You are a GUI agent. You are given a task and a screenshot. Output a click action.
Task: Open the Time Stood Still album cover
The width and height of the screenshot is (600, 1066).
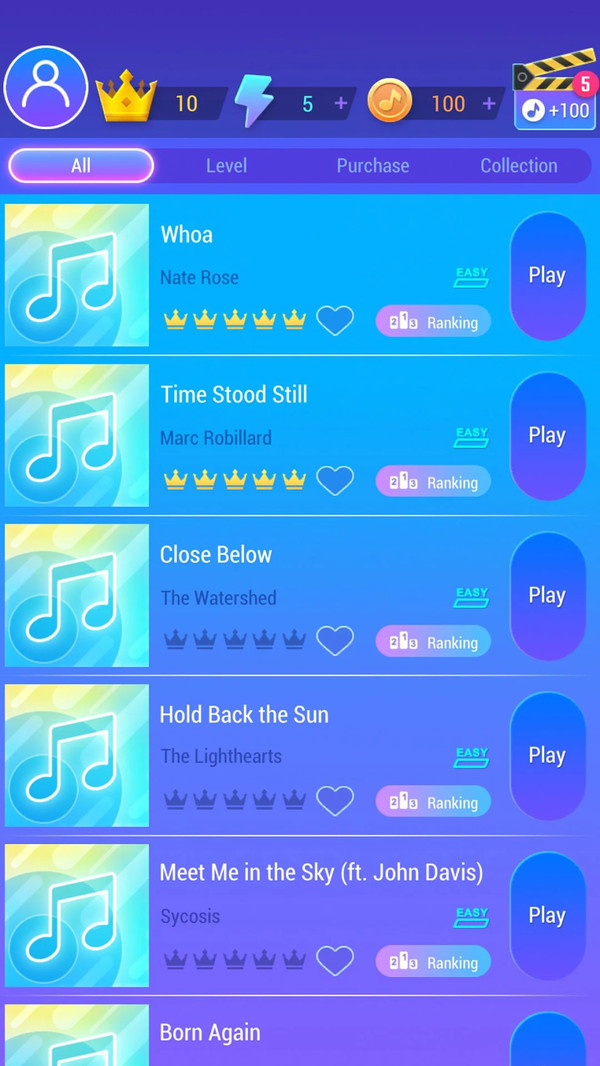77,436
